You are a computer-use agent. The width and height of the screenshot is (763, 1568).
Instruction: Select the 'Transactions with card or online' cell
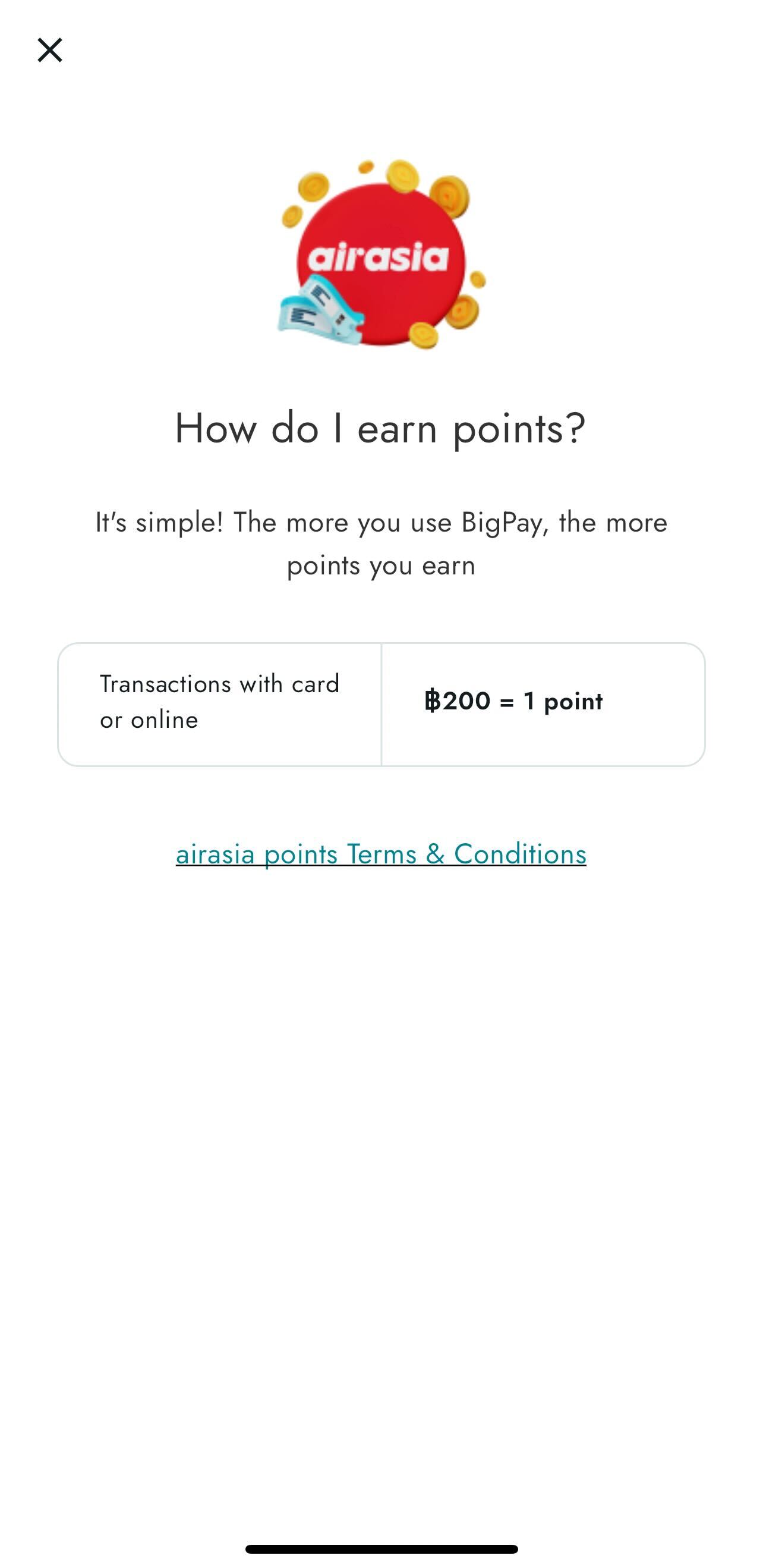coord(219,701)
